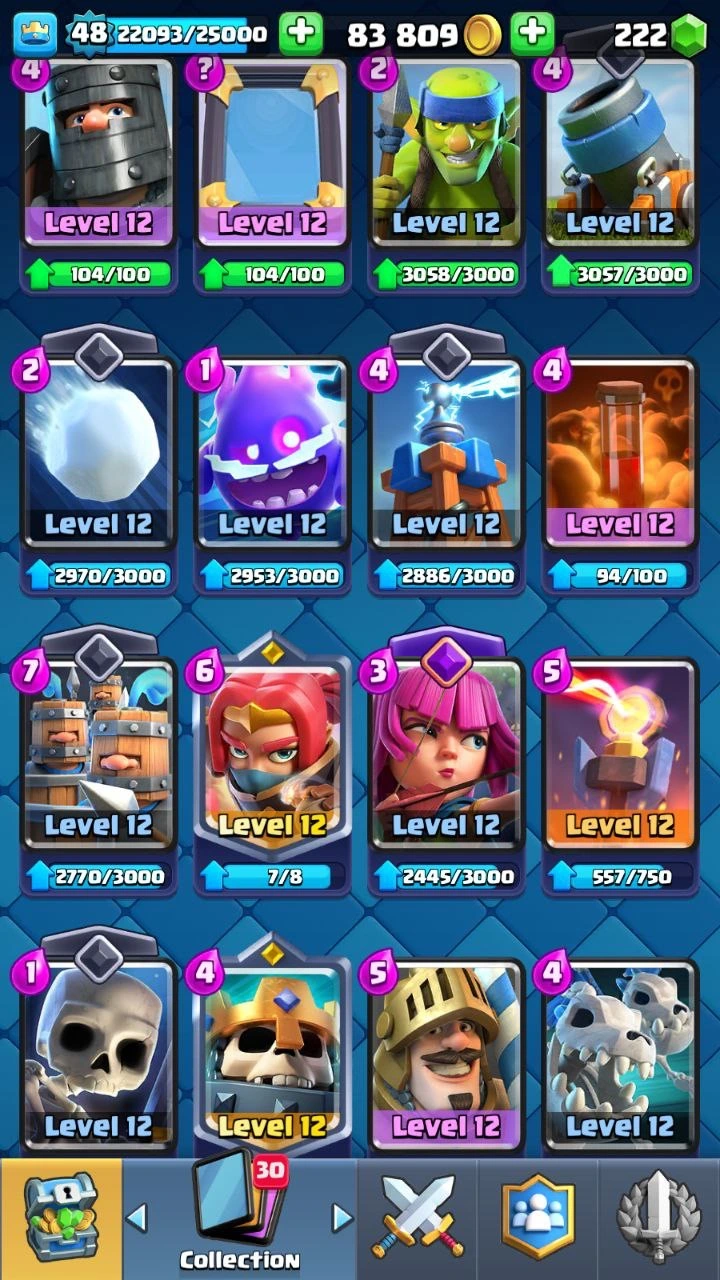Select the Mega Knight-style dark helmet card
The image size is (720, 1280).
click(x=98, y=150)
